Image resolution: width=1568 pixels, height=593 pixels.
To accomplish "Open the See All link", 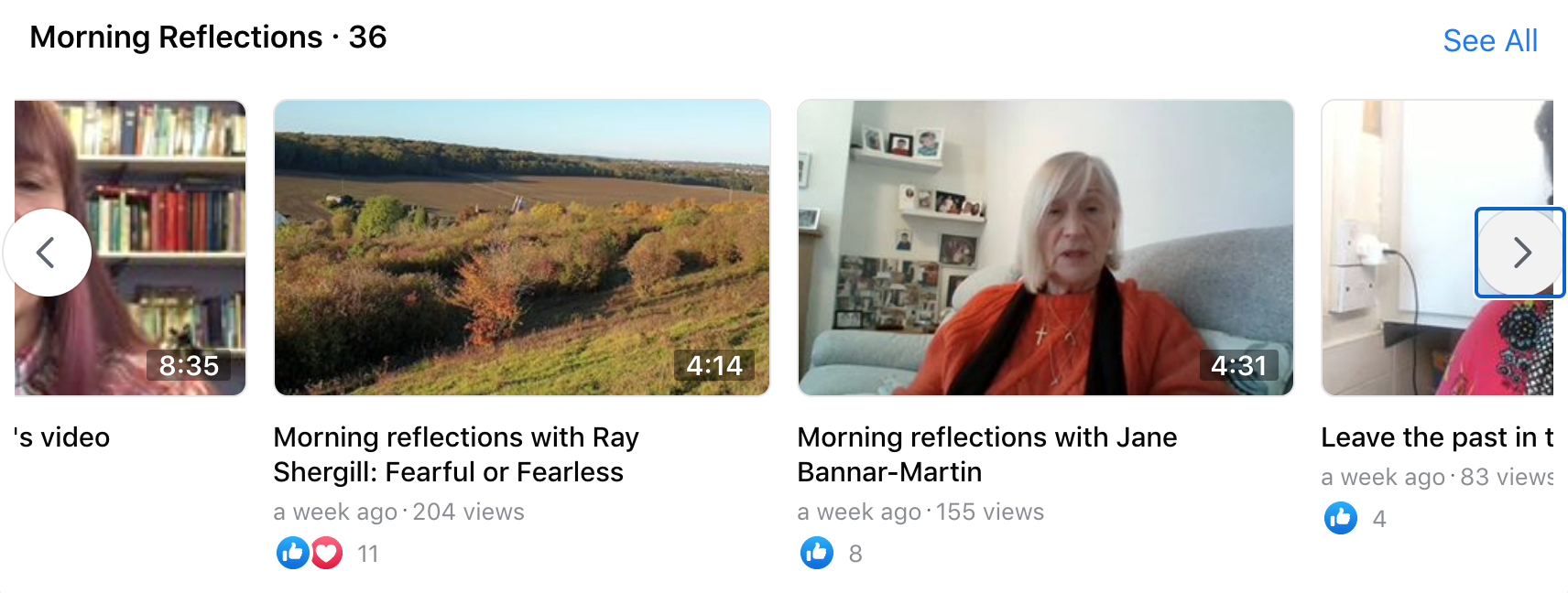I will tap(1489, 41).
